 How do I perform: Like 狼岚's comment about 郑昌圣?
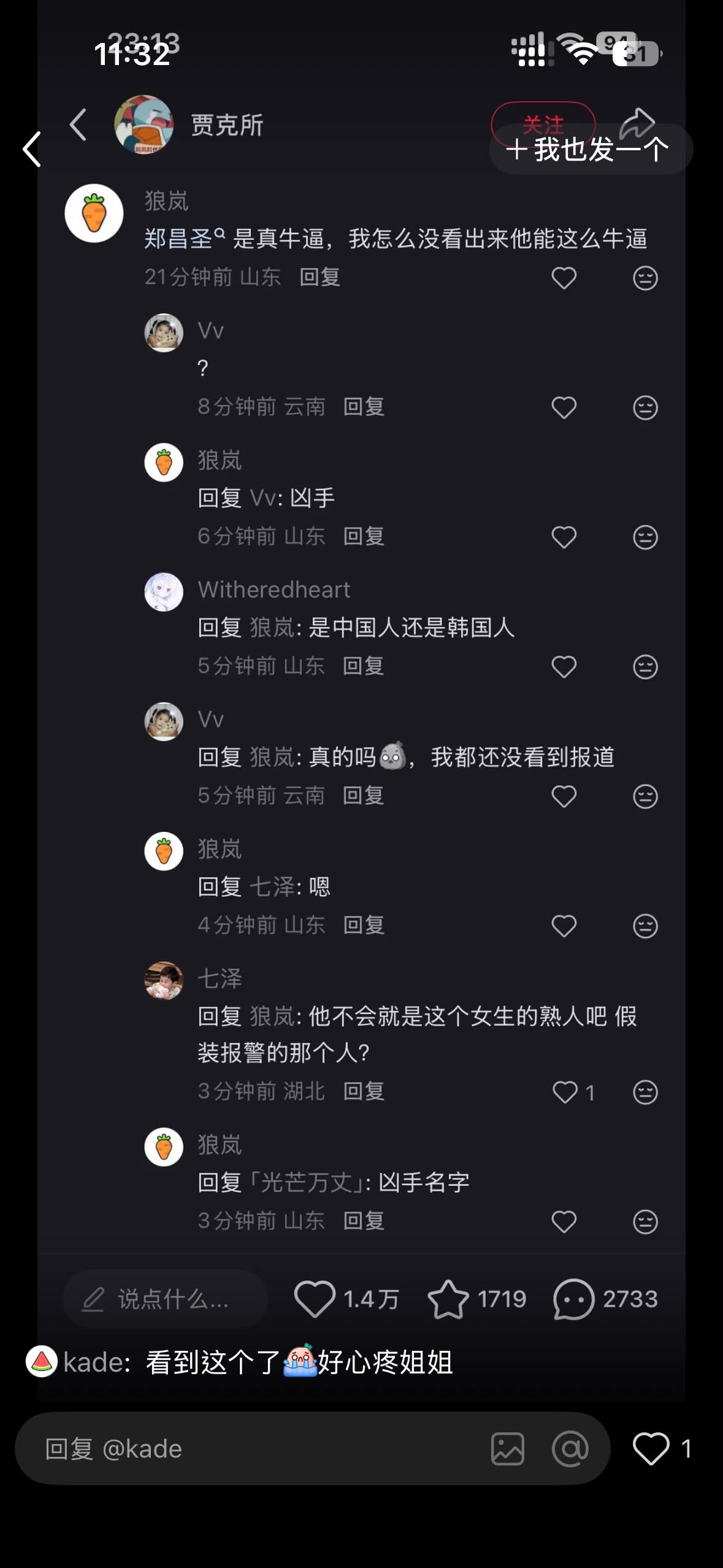[x=564, y=278]
